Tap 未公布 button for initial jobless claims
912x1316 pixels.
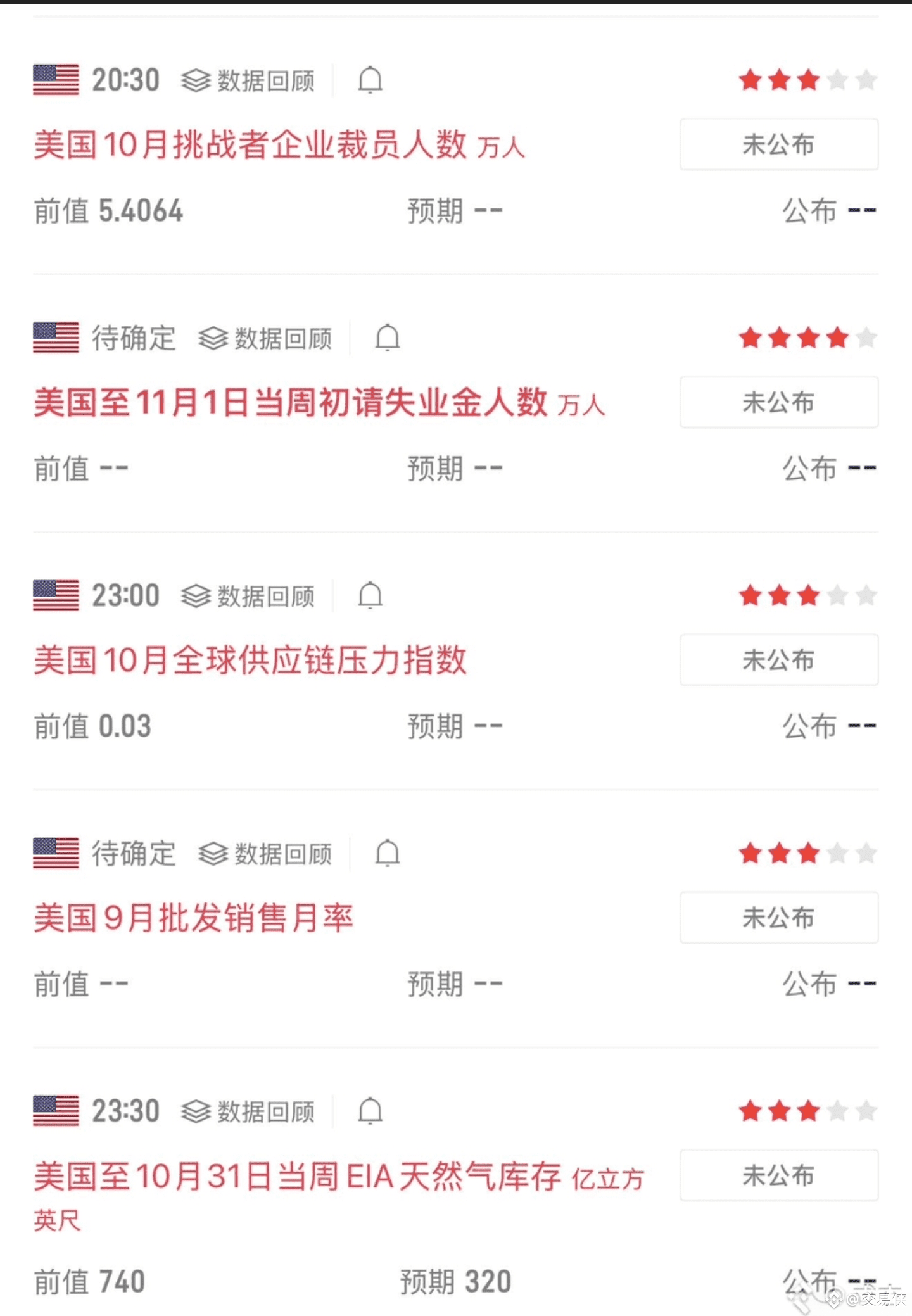coord(778,402)
